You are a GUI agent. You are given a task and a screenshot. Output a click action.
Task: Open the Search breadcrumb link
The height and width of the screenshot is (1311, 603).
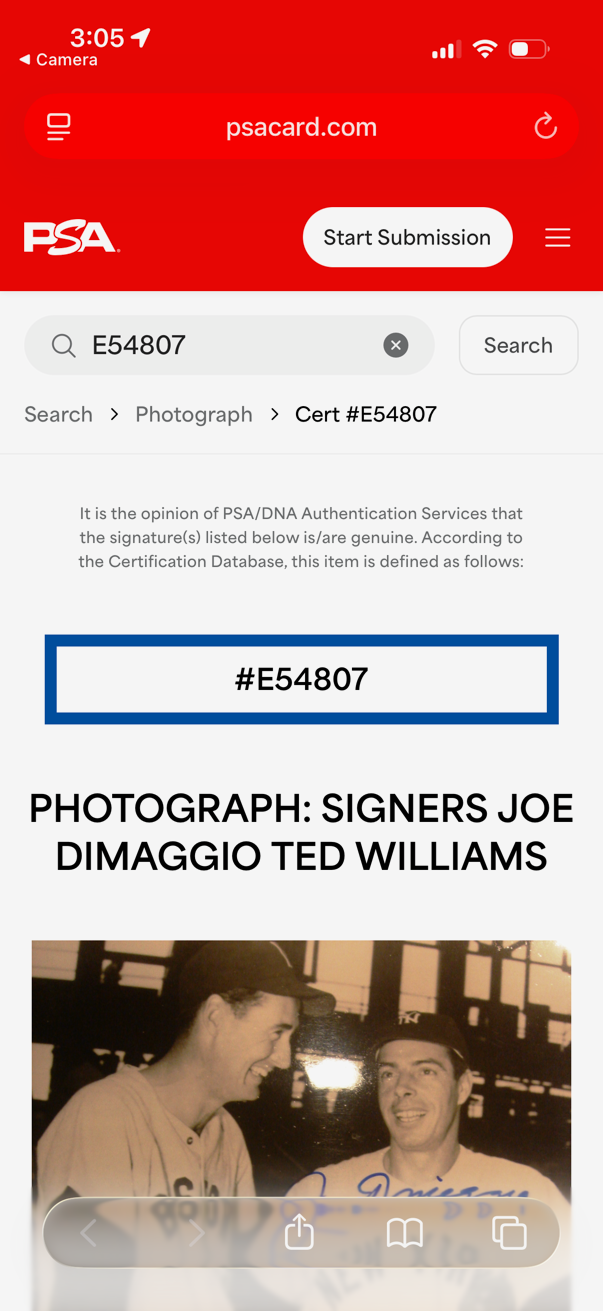[58, 414]
